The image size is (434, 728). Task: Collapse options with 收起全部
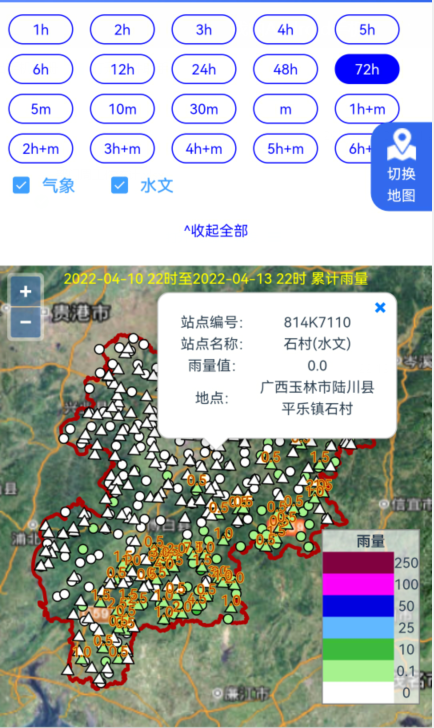pyautogui.click(x=216, y=230)
